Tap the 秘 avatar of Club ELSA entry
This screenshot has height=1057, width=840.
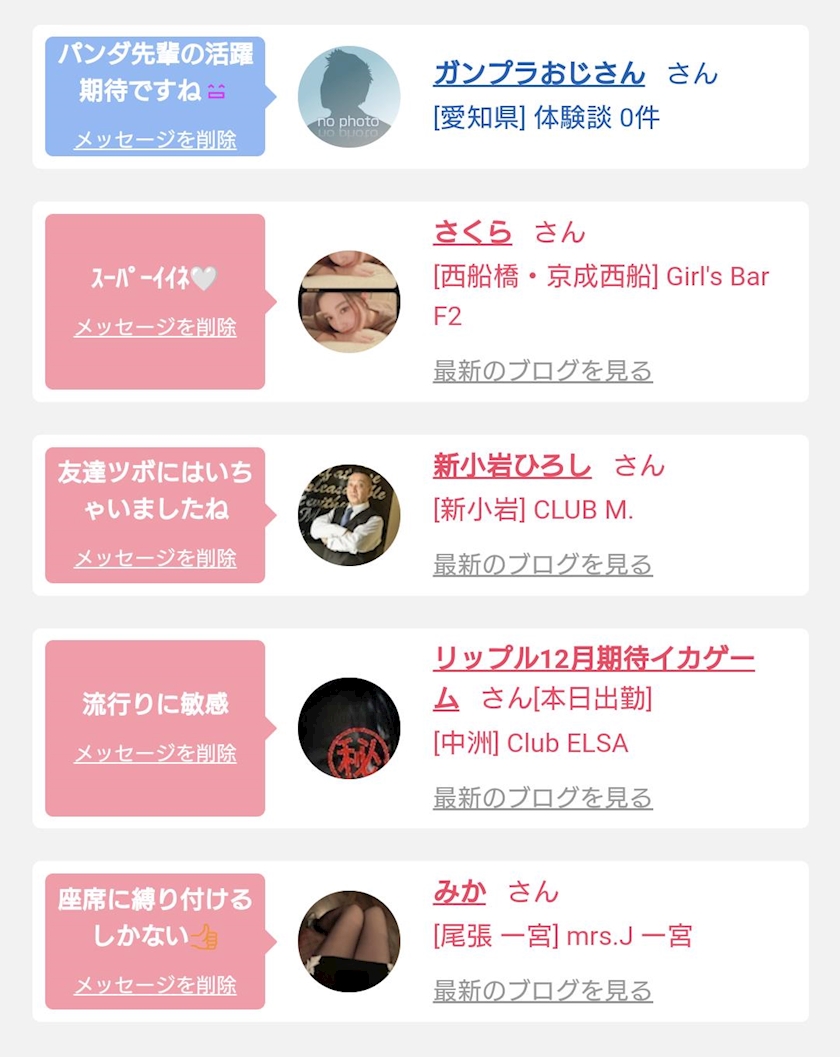[349, 729]
